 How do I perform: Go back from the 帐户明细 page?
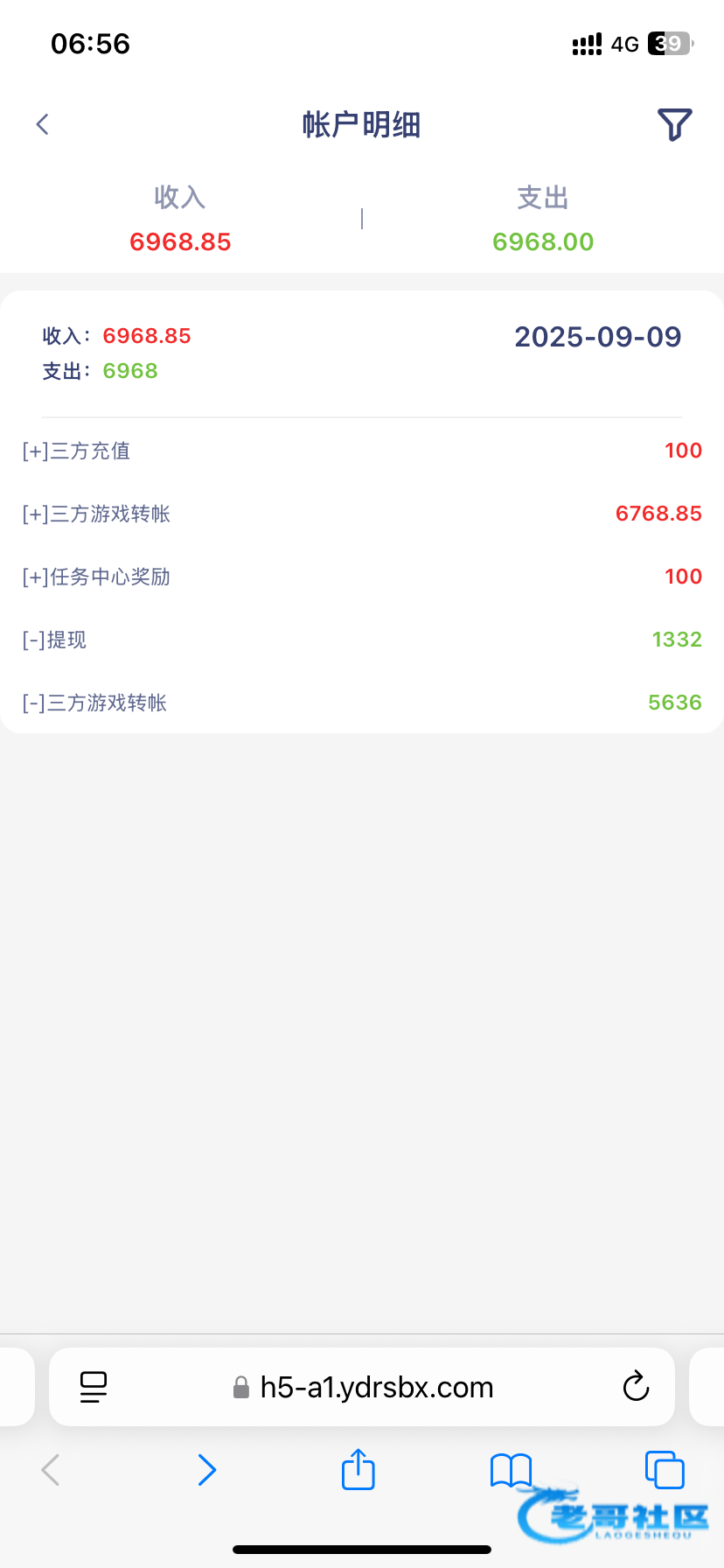pyautogui.click(x=42, y=124)
